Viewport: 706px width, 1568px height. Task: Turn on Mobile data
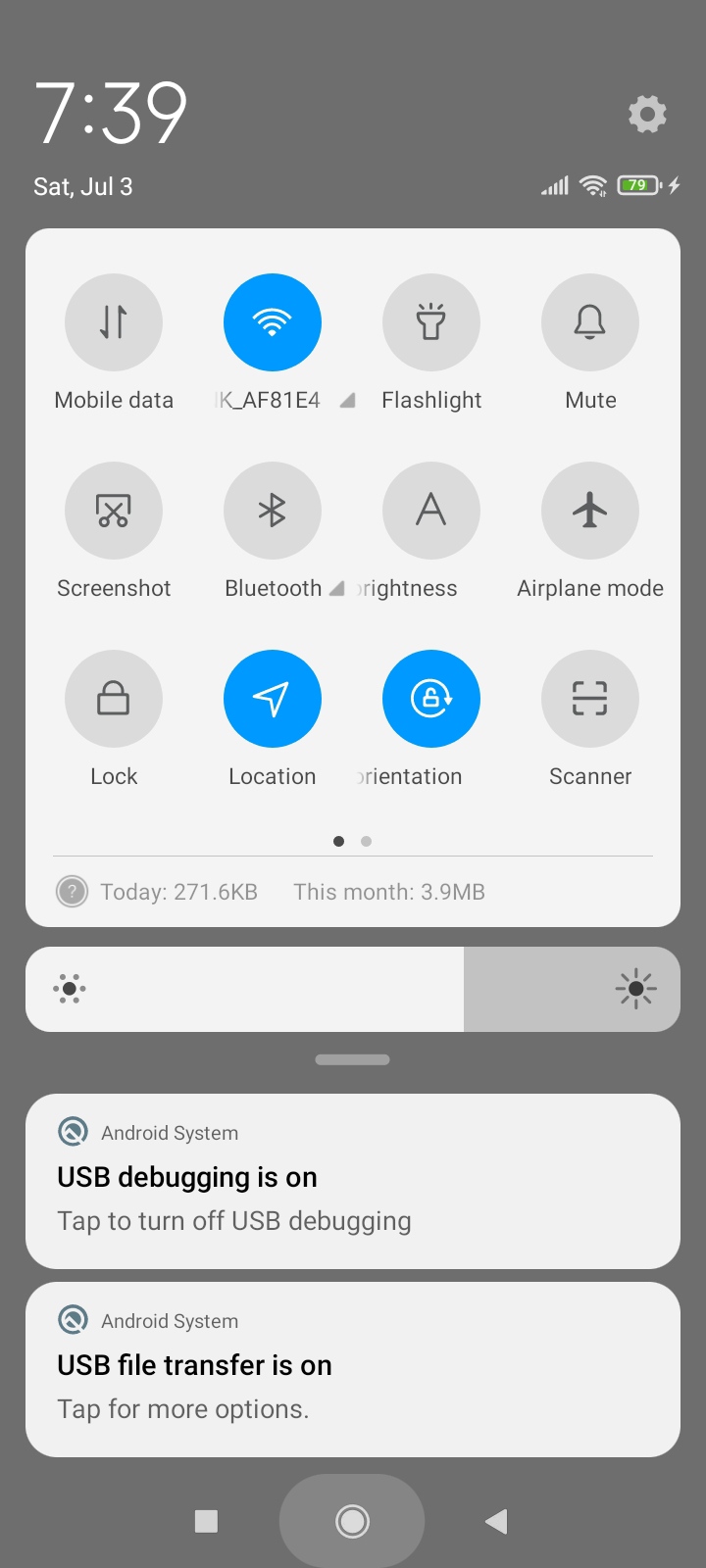coord(114,322)
